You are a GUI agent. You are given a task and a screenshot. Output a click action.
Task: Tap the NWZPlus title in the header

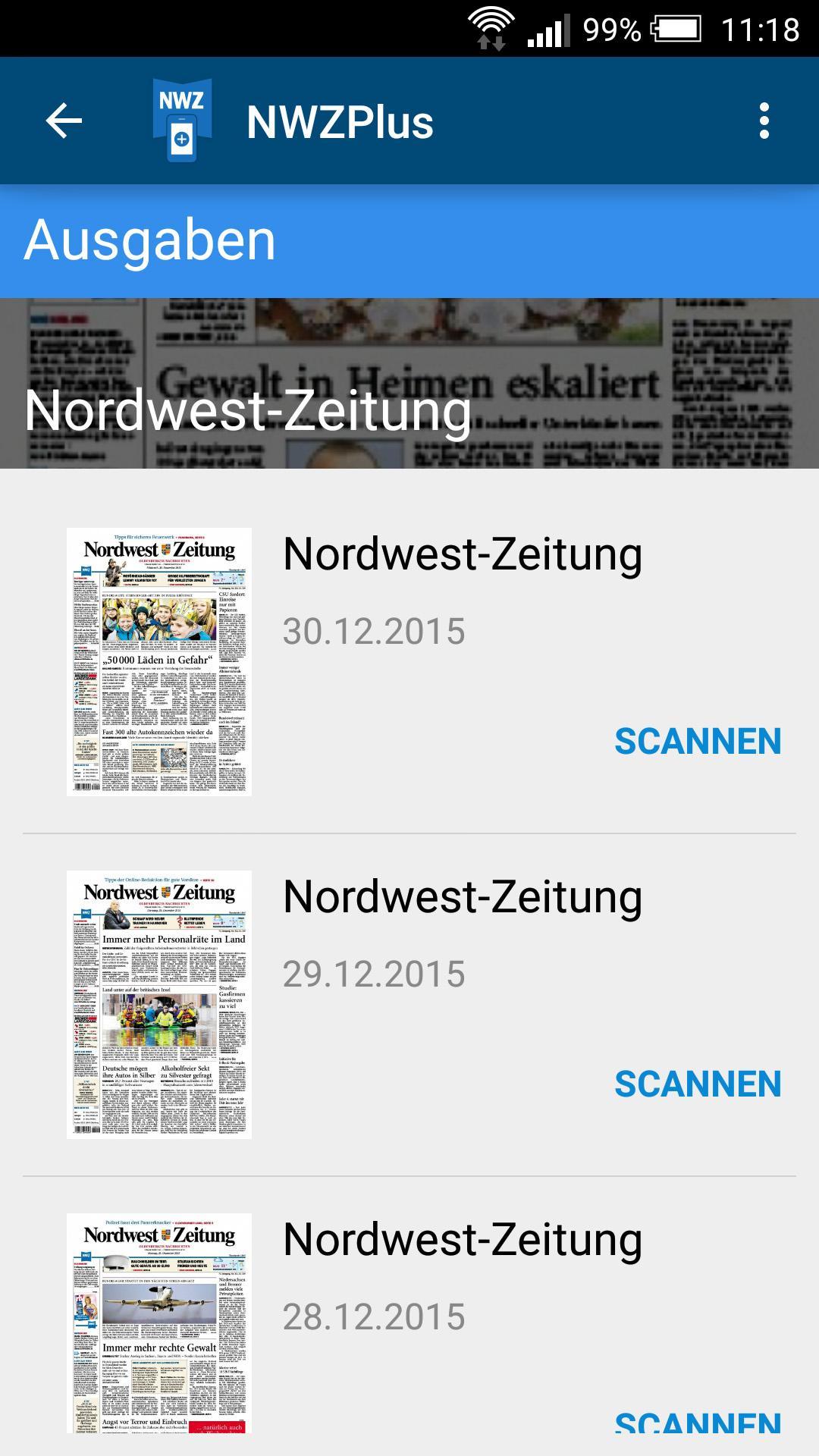[x=341, y=121]
